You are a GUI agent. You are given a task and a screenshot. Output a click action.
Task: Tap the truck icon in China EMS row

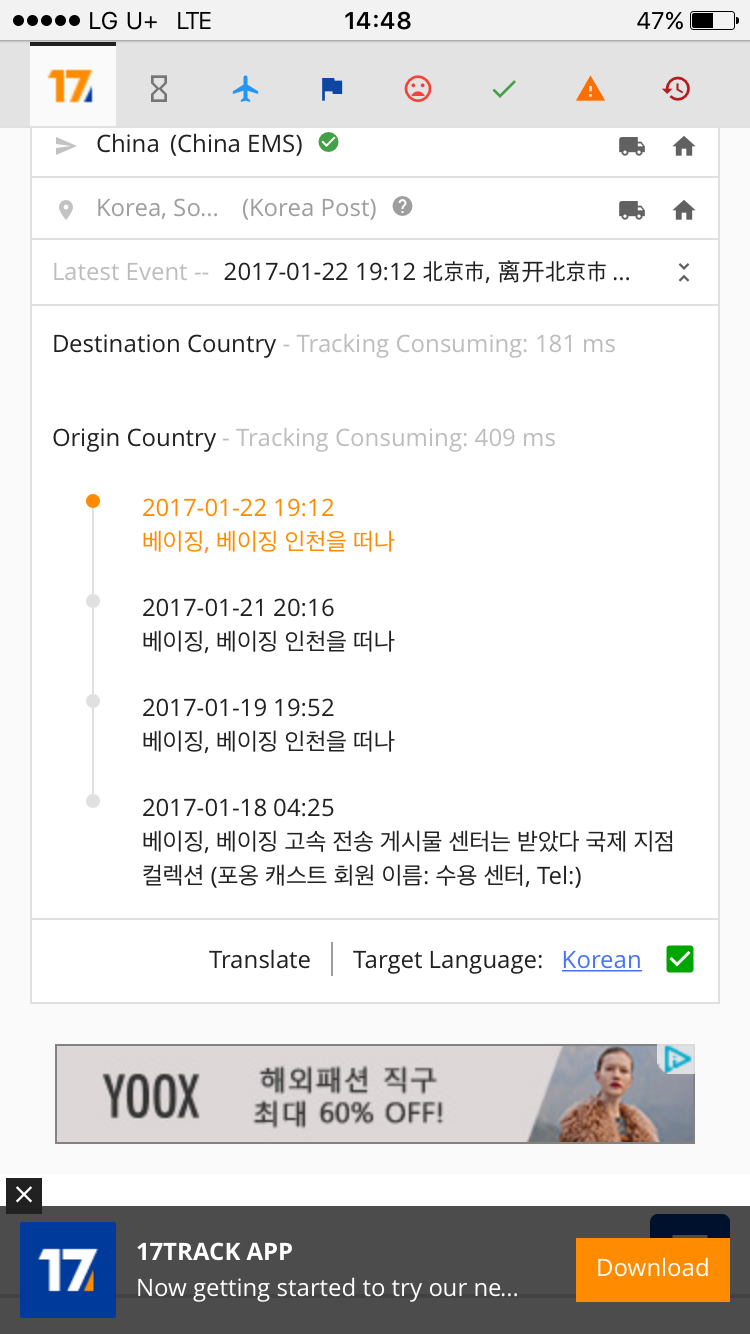[632, 147]
